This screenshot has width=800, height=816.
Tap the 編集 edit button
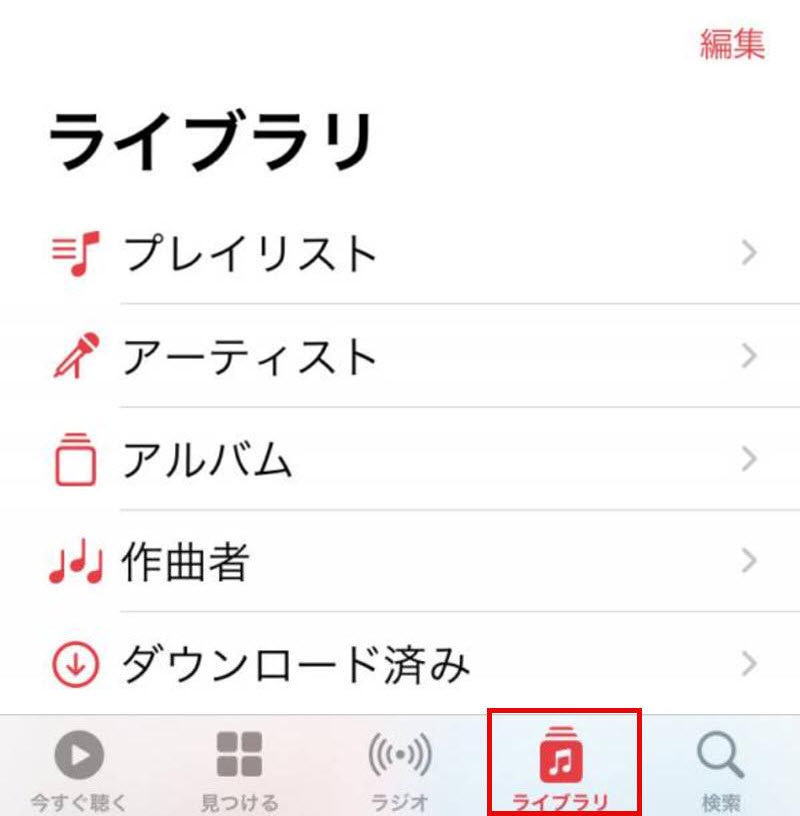[x=732, y=44]
